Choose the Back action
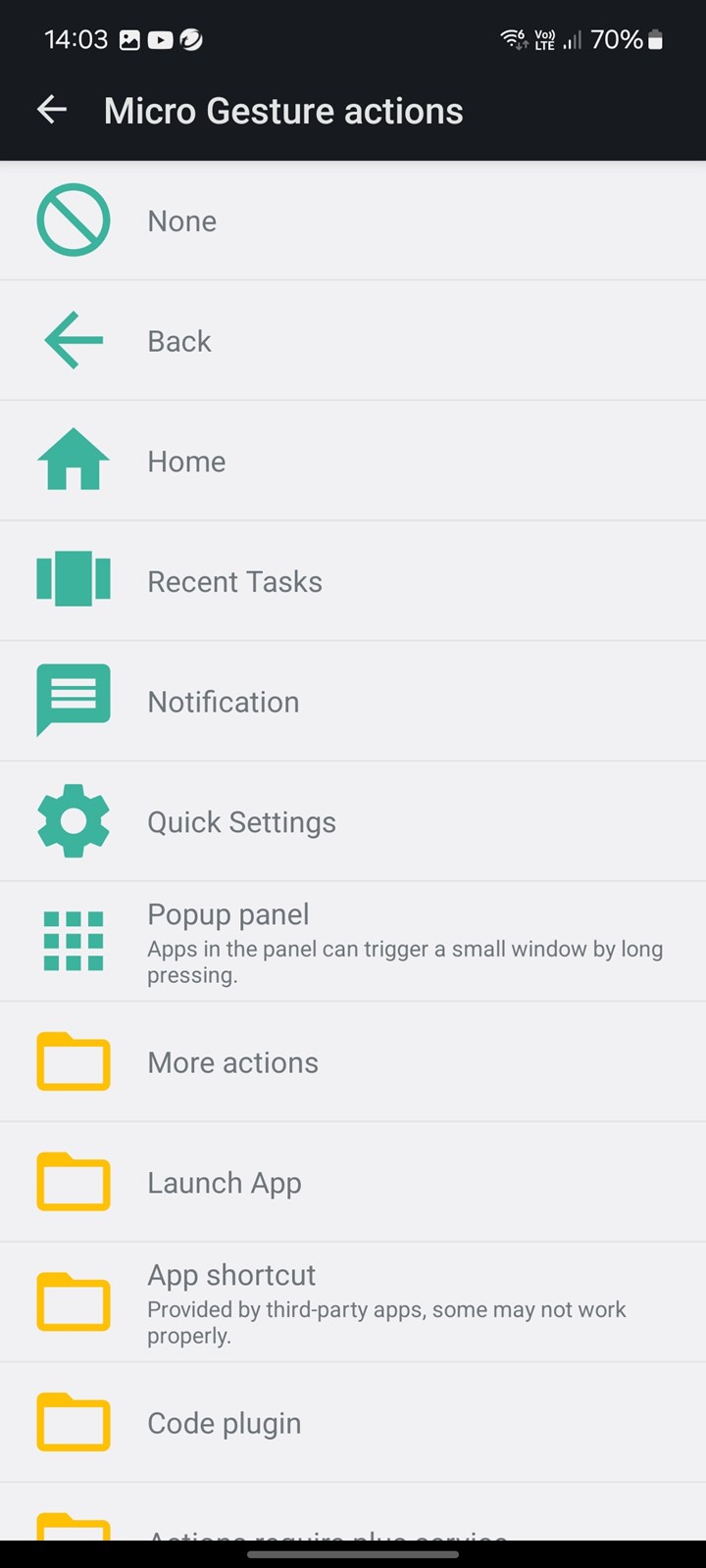 (353, 341)
